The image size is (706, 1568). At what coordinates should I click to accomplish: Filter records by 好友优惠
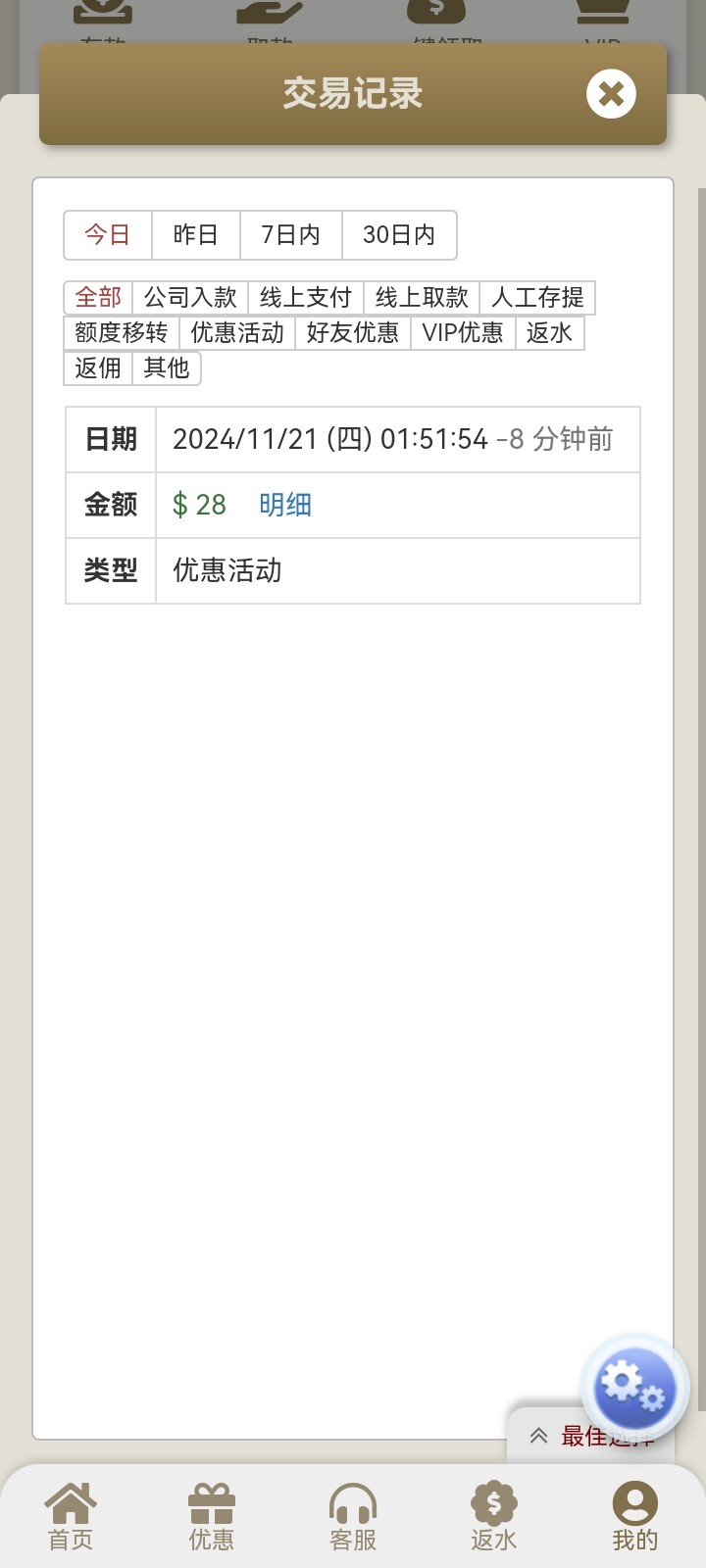353,333
